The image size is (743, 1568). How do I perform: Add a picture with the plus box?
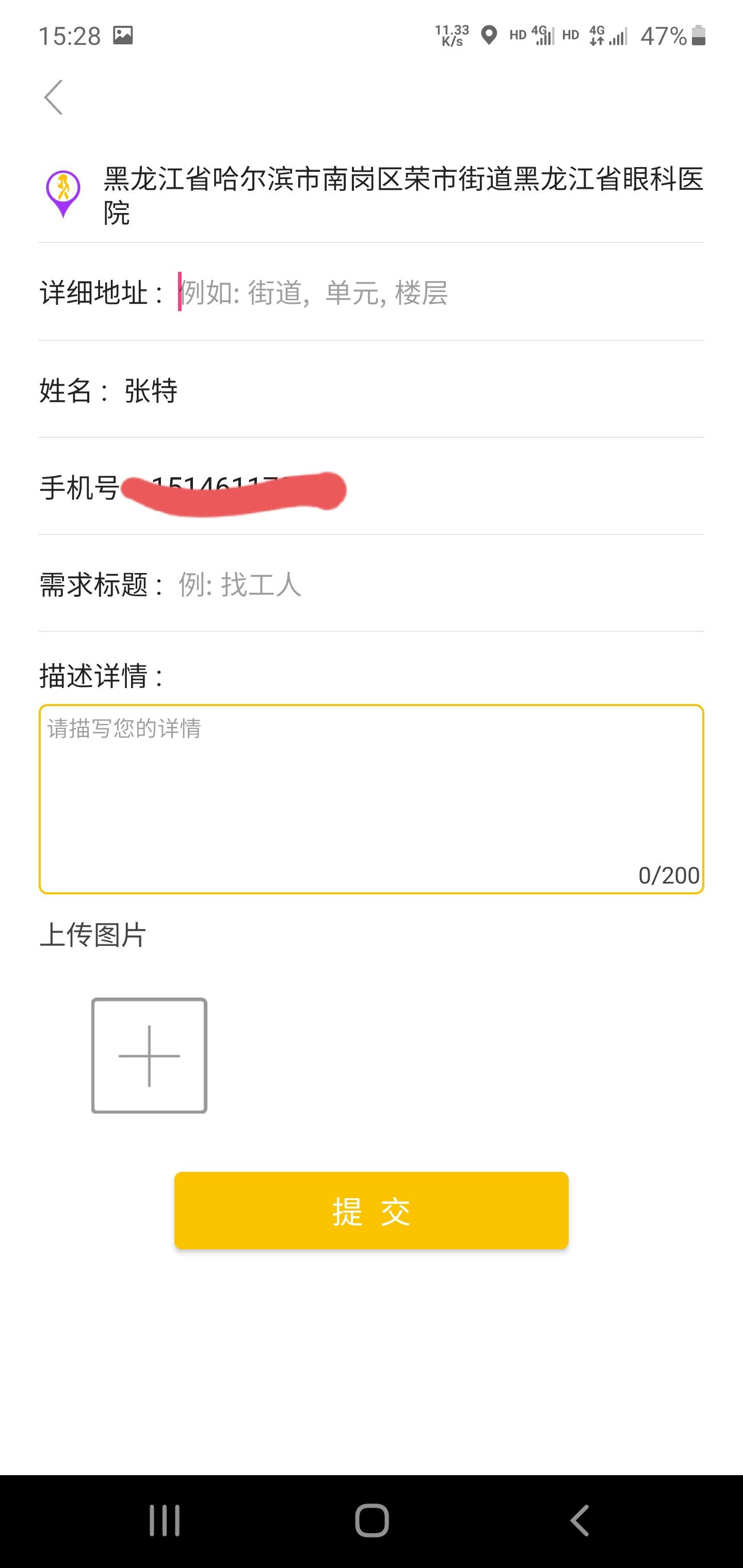pyautogui.click(x=149, y=1055)
